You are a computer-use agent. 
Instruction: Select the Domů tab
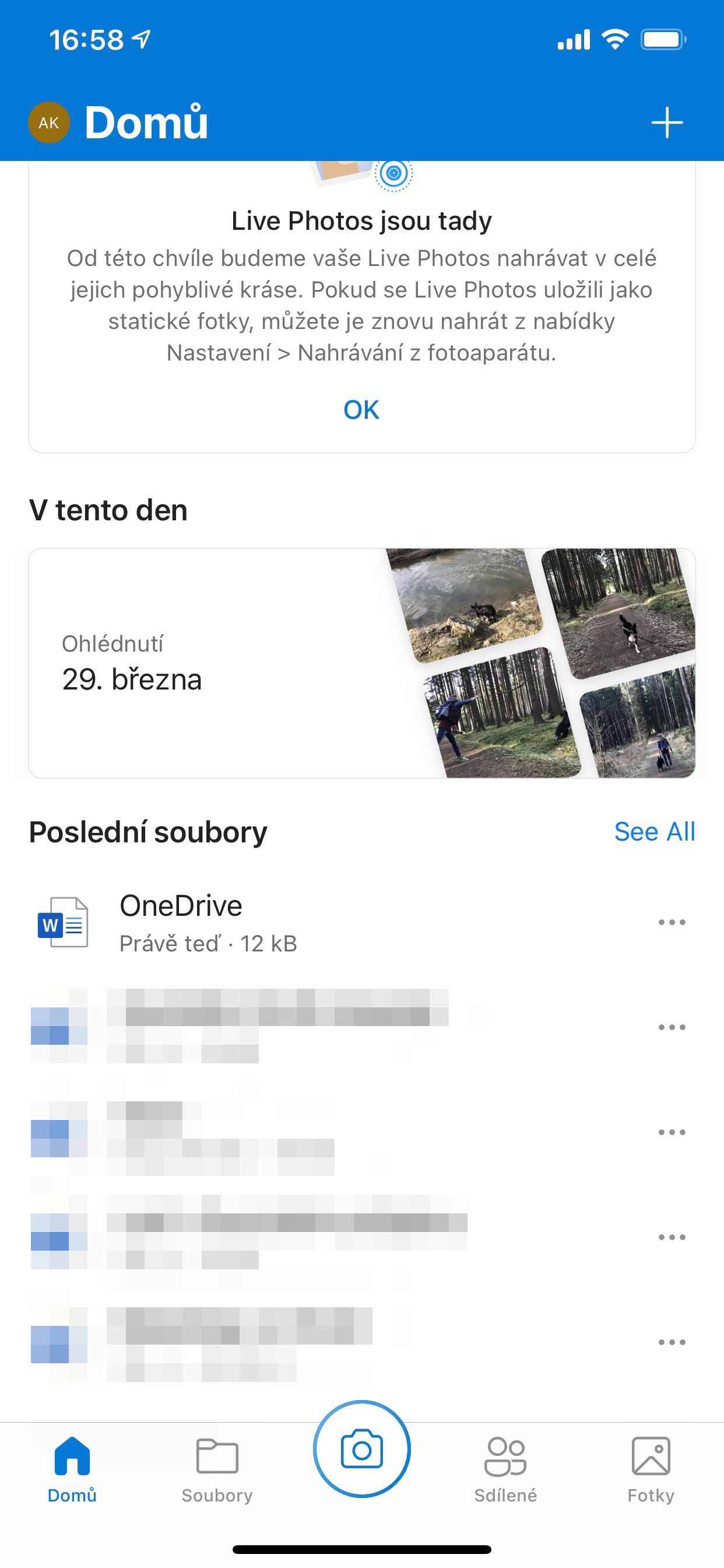[72, 1468]
